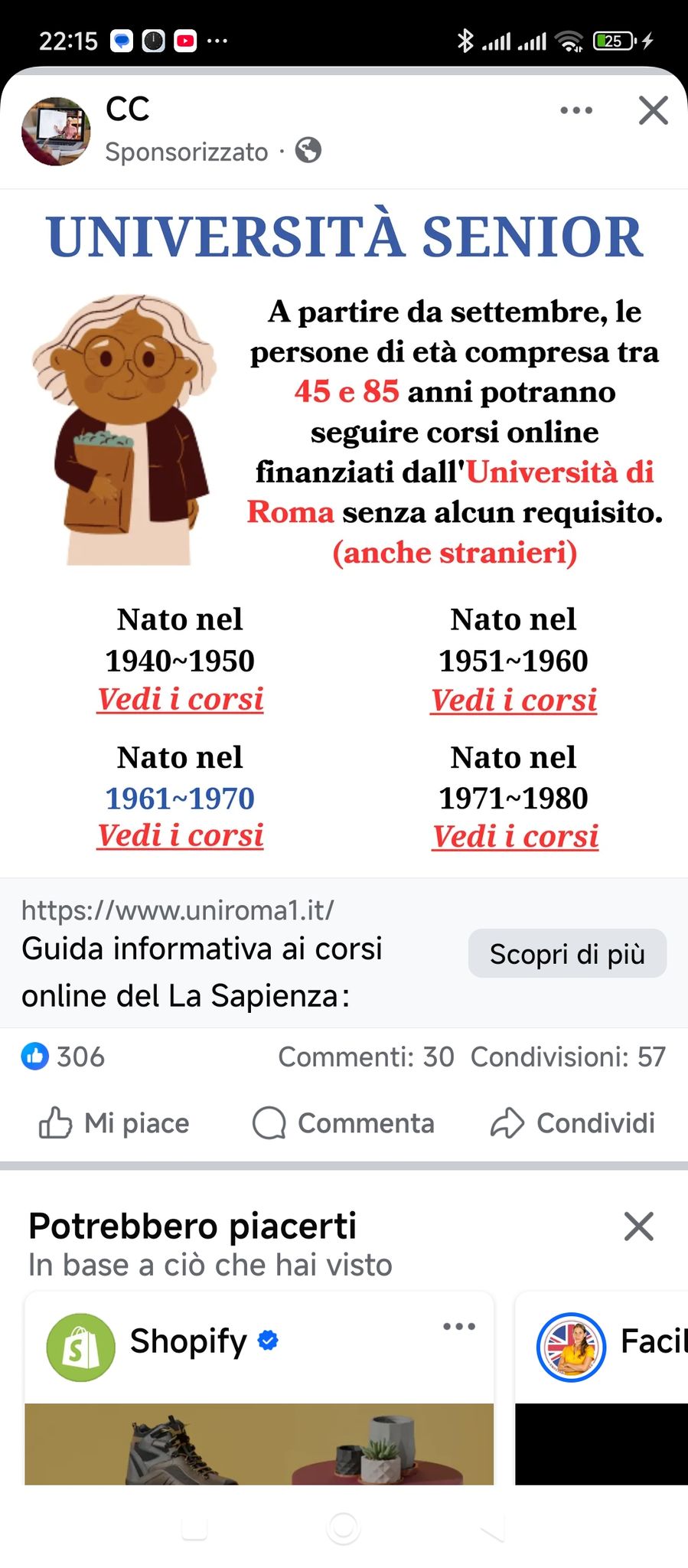Close the sponsored CC post
Screen dimensions: 688x1568
click(x=653, y=110)
